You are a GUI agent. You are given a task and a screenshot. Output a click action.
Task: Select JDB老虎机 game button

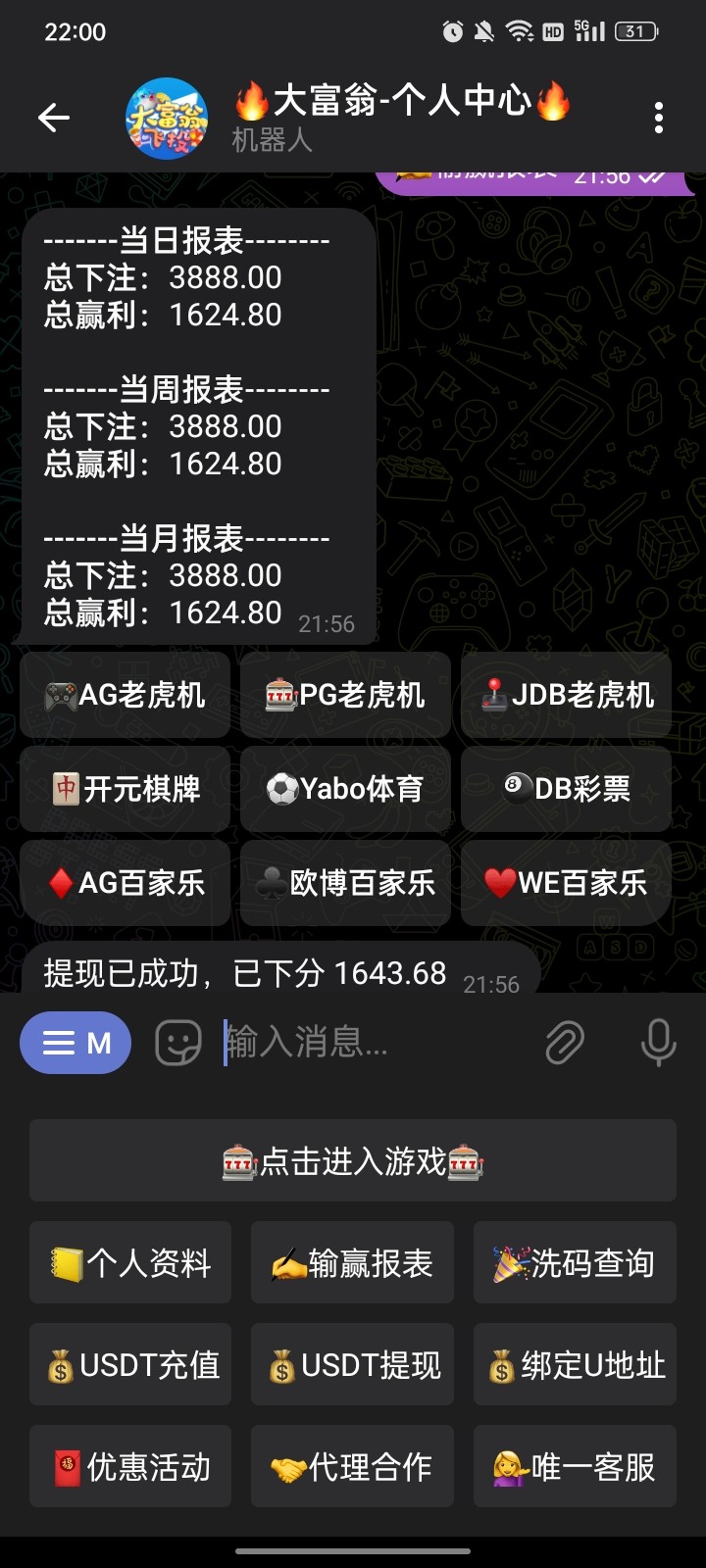coord(567,695)
